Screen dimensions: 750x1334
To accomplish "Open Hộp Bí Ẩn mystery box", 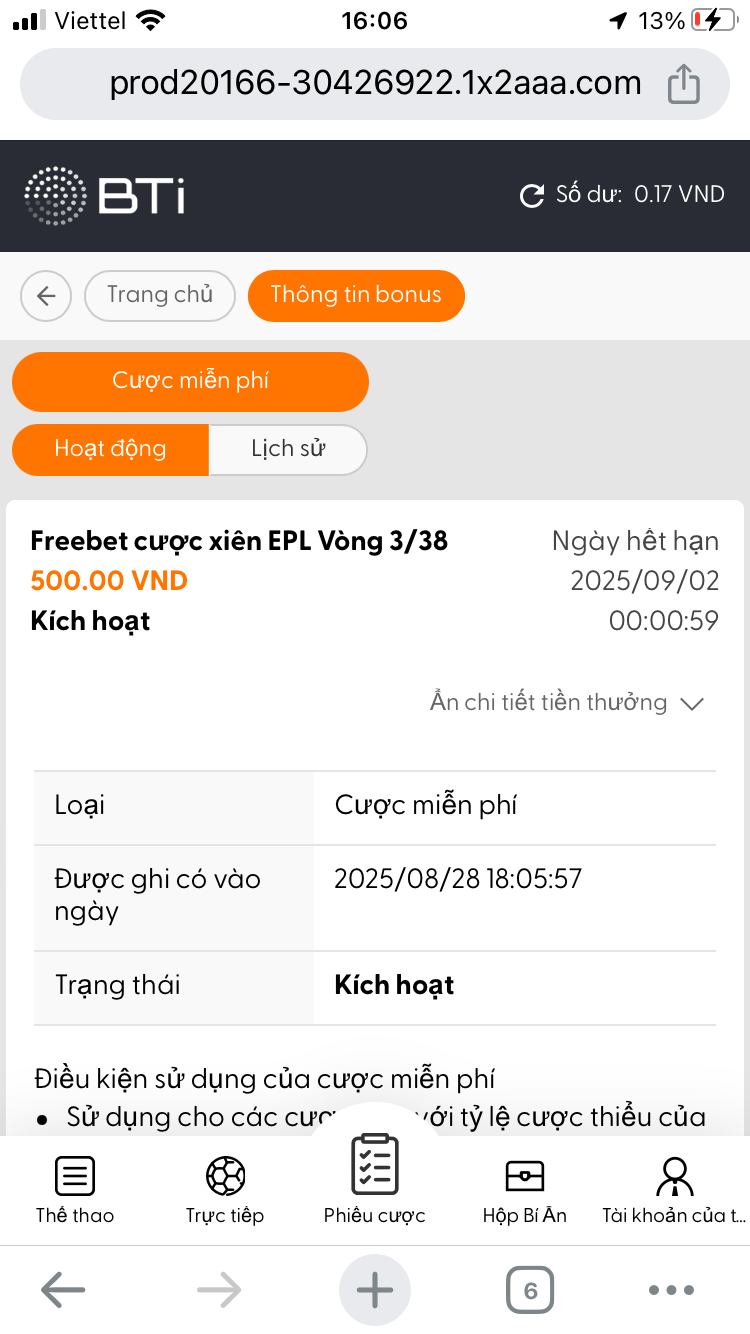I will coord(525,1190).
